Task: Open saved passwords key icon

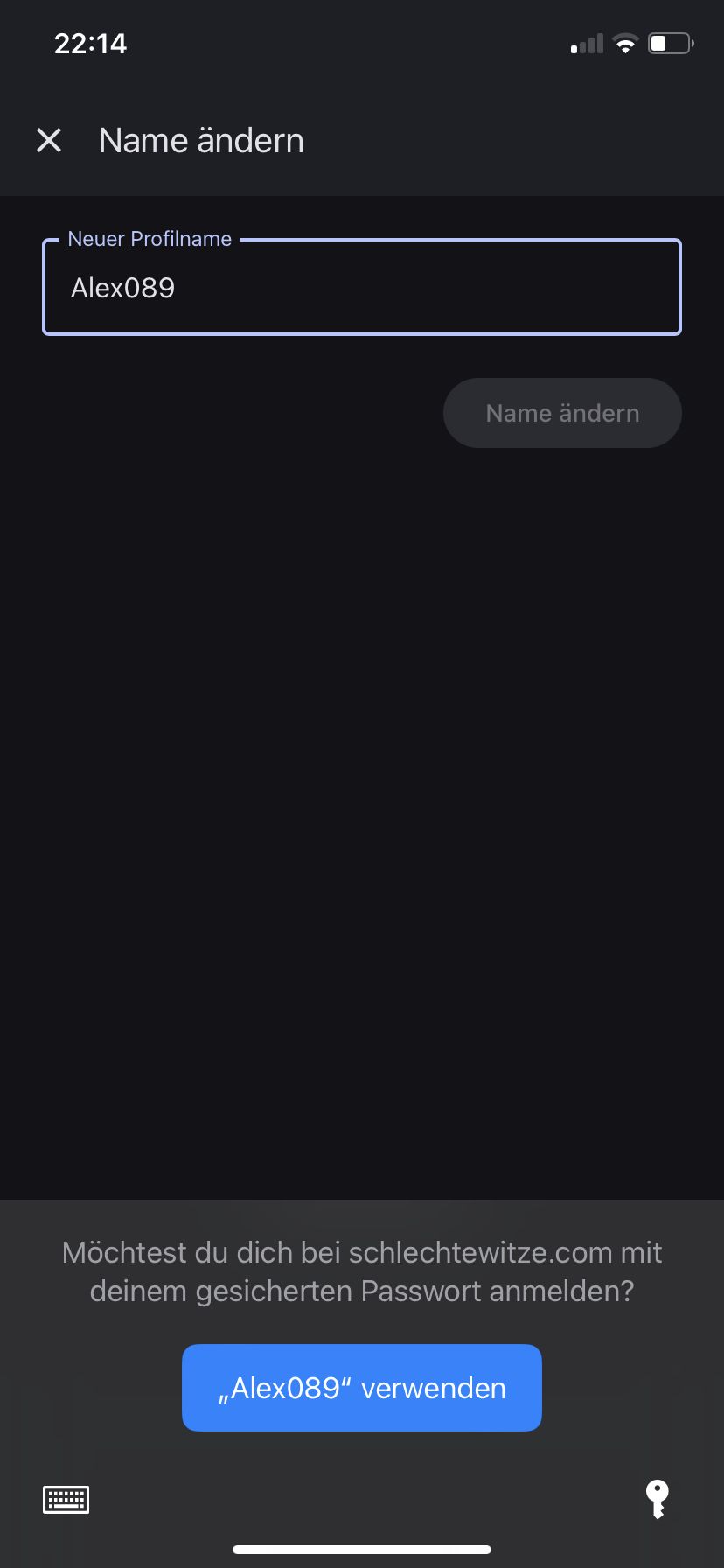Action: point(657,1499)
